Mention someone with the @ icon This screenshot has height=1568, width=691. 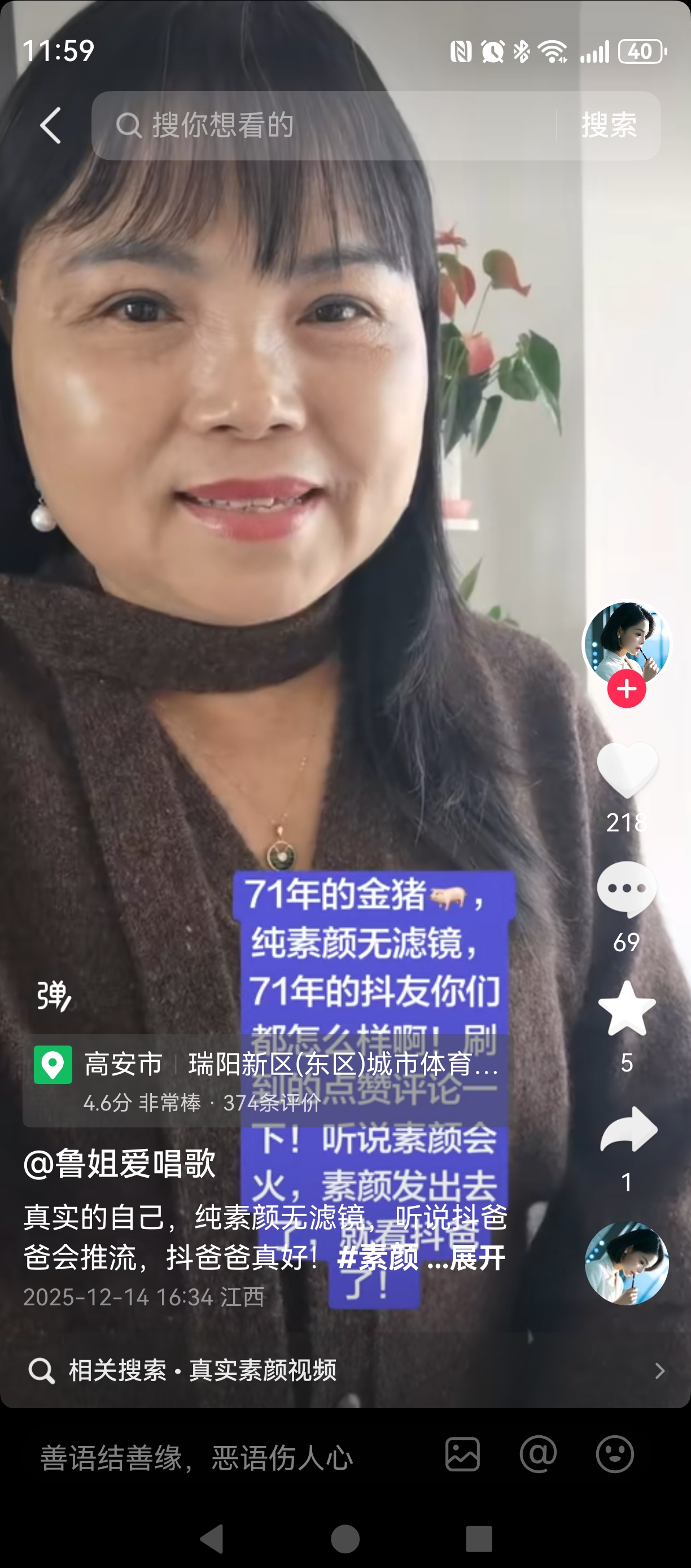point(539,1455)
